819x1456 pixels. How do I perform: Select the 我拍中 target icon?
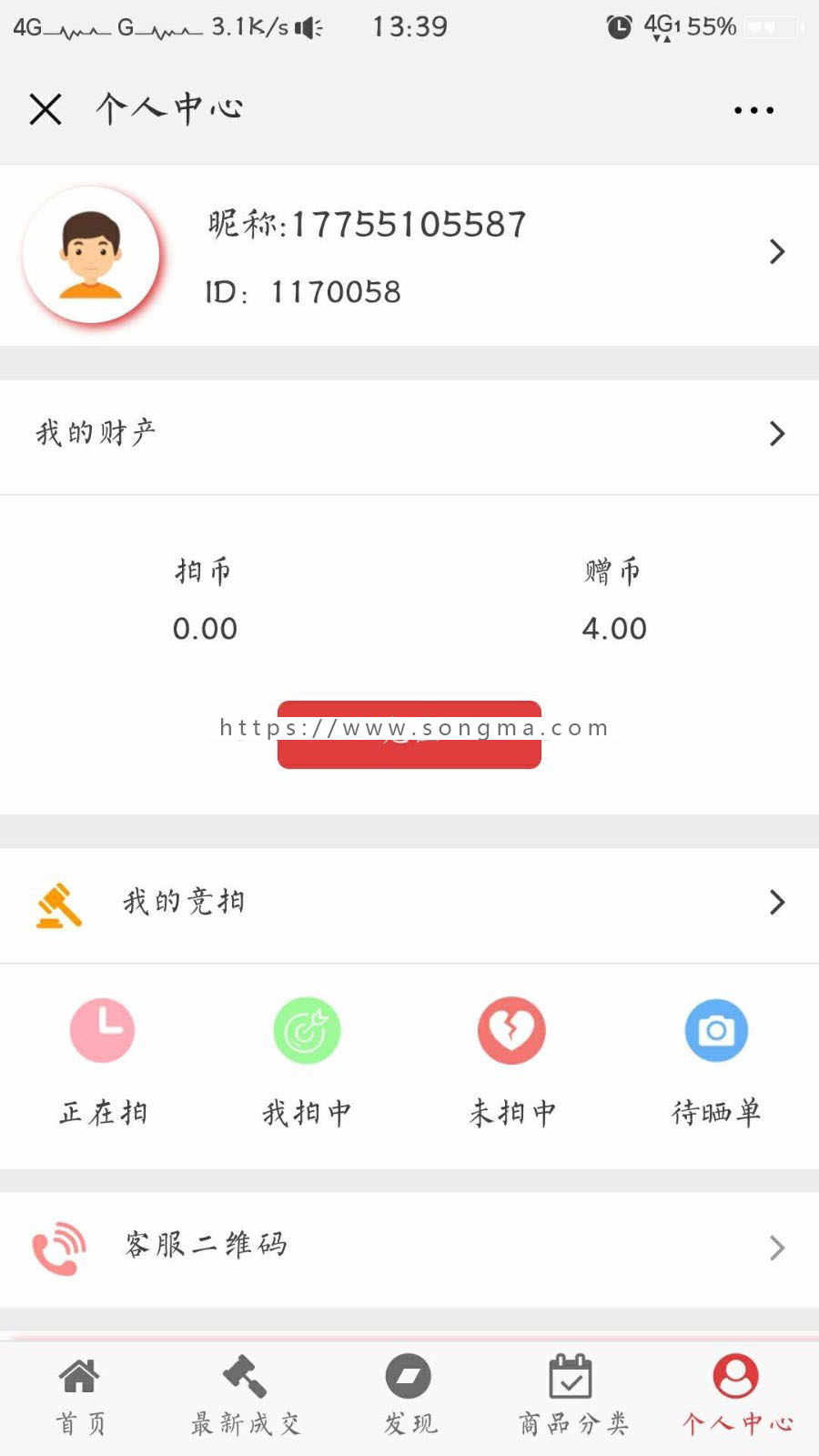coord(308,1030)
